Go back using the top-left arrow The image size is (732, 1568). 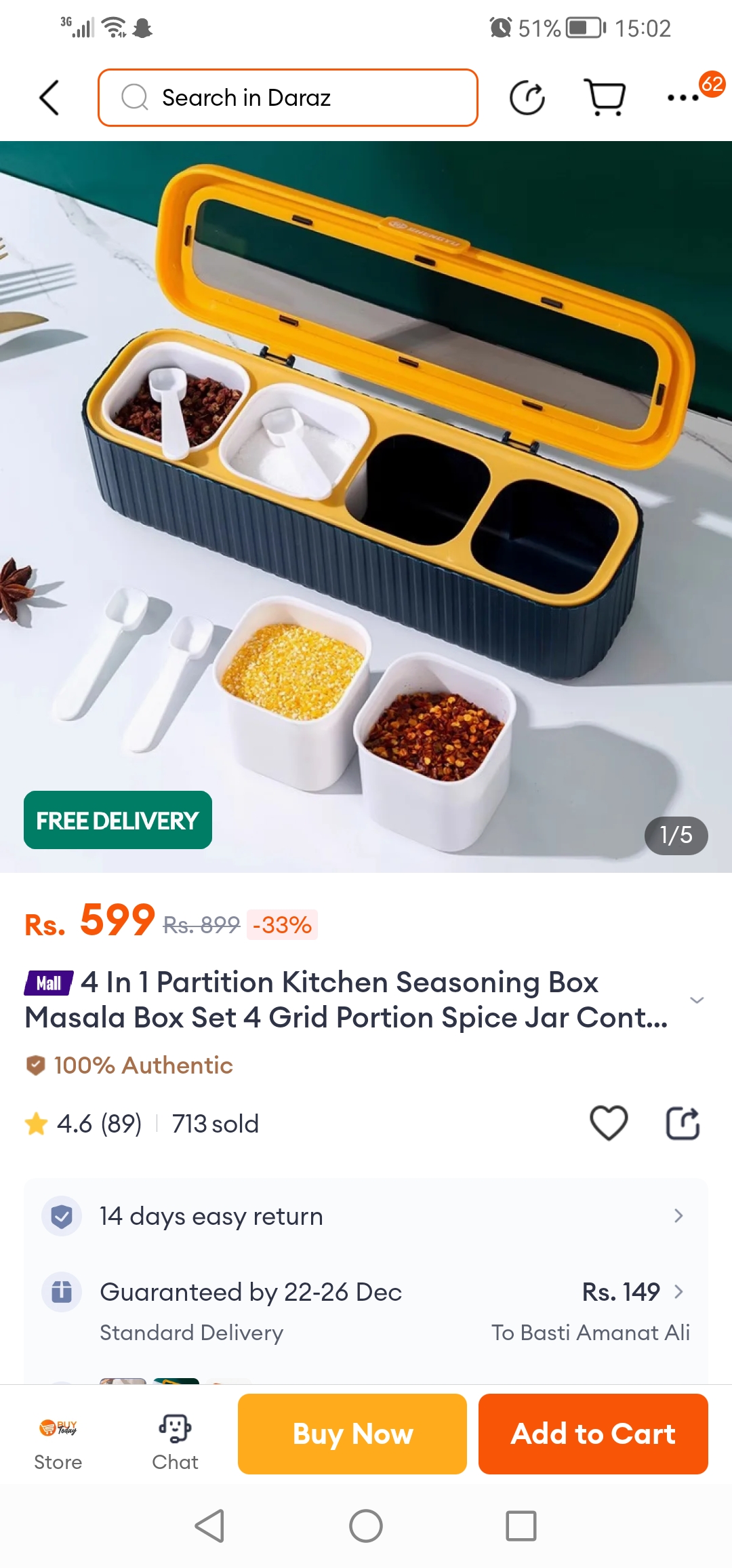49,98
